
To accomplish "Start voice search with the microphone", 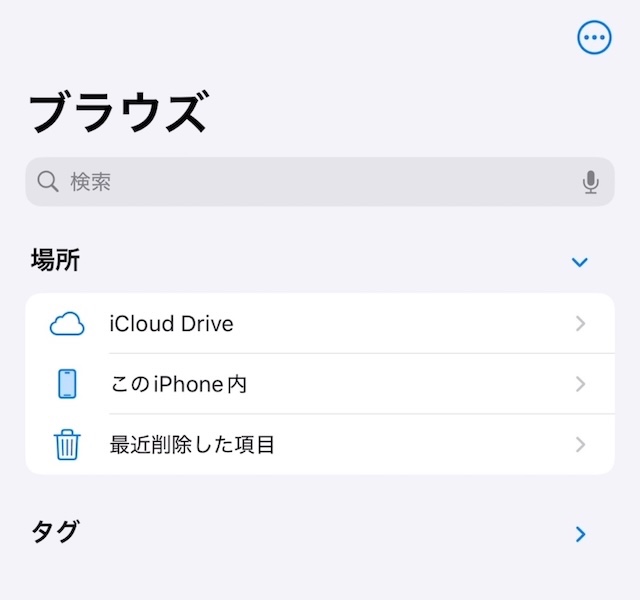I will tap(591, 182).
